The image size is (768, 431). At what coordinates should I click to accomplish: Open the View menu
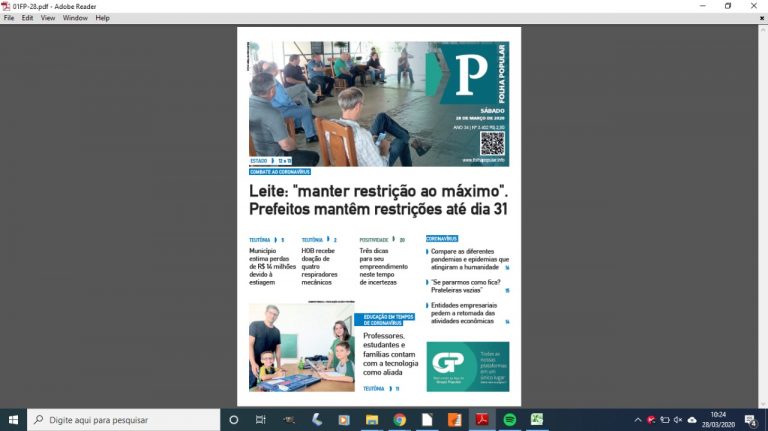click(x=48, y=18)
